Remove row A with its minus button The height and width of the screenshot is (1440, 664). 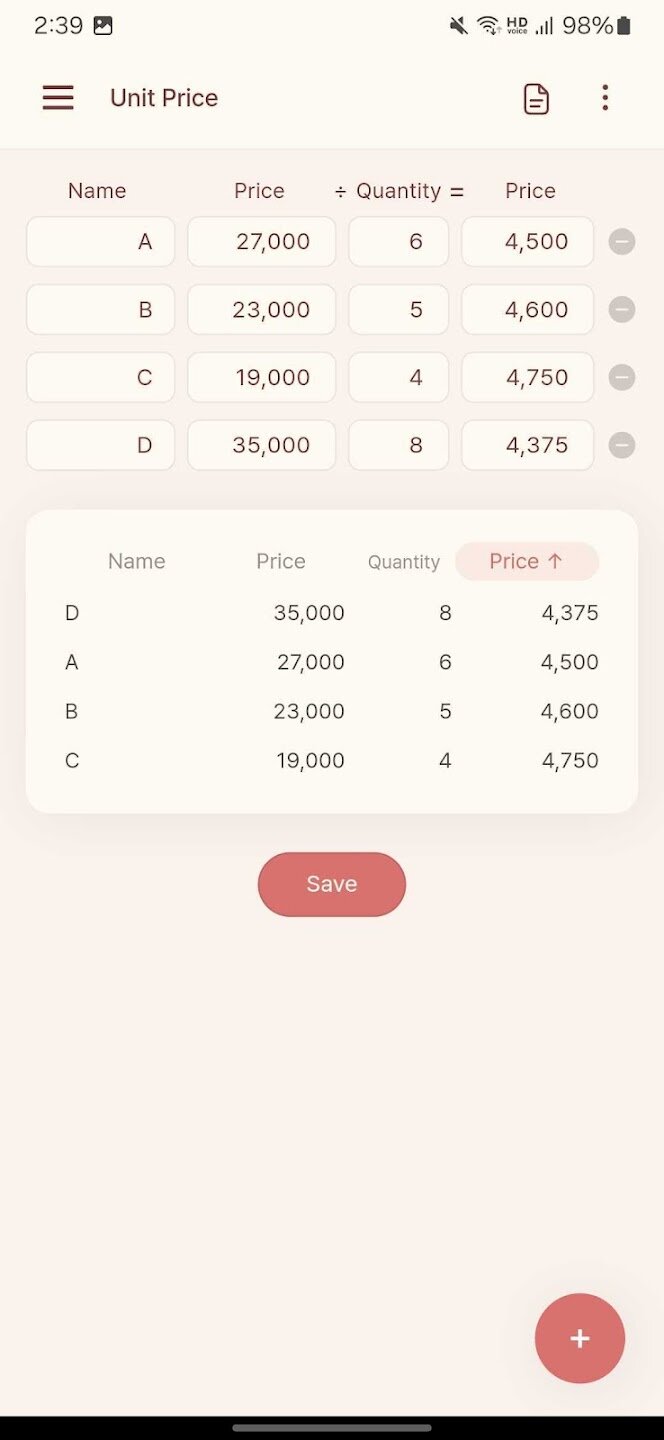[x=622, y=242]
